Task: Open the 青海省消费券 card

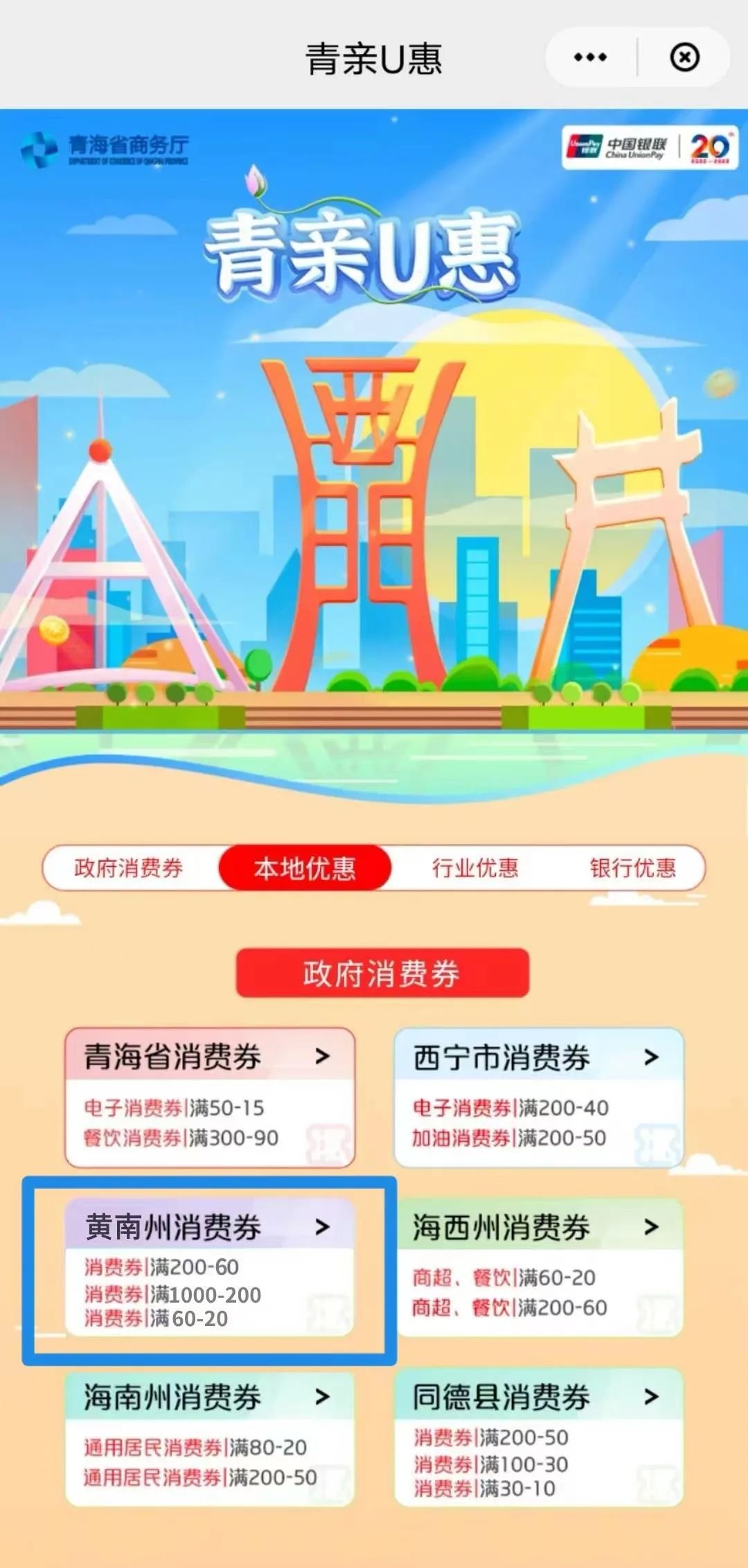Action: click(210, 1097)
